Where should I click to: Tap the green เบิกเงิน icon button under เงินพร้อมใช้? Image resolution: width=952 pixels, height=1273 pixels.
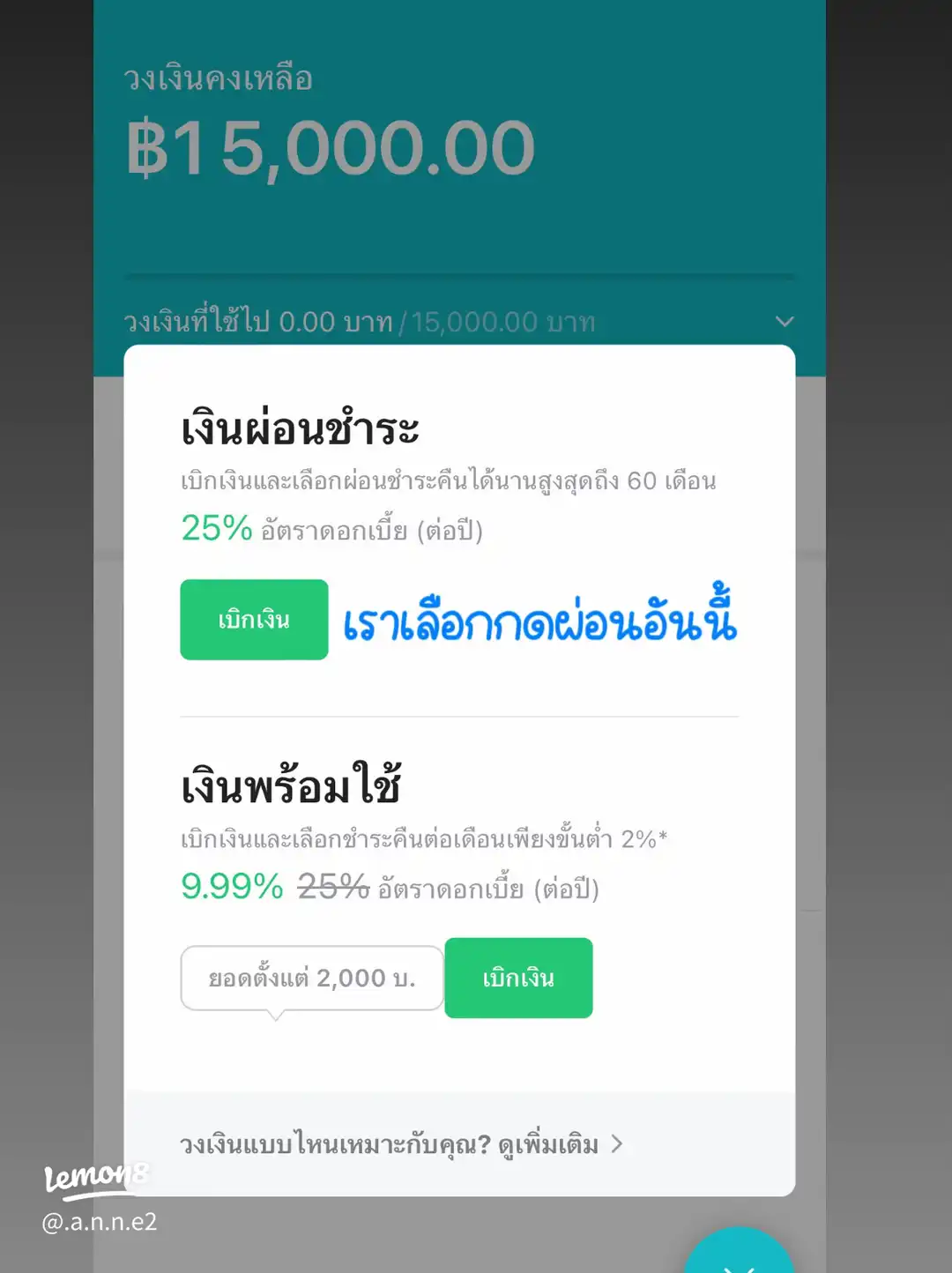point(518,978)
